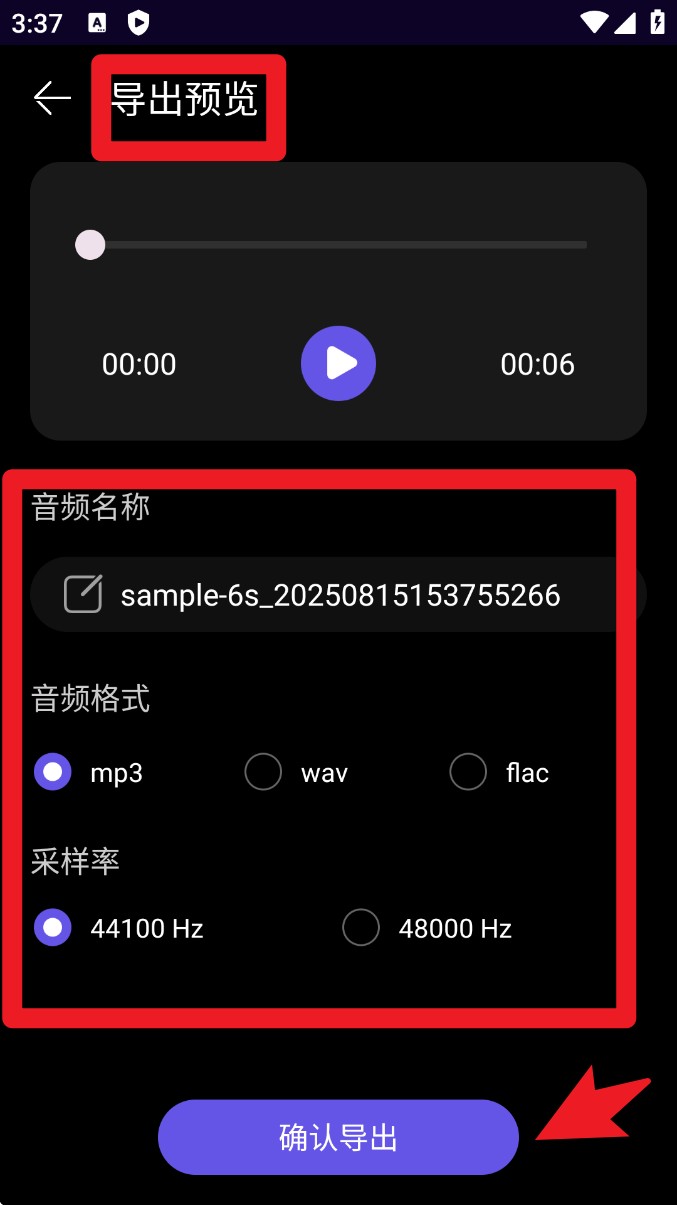Choose wav audio format
The height and width of the screenshot is (1205, 677).
(x=264, y=772)
